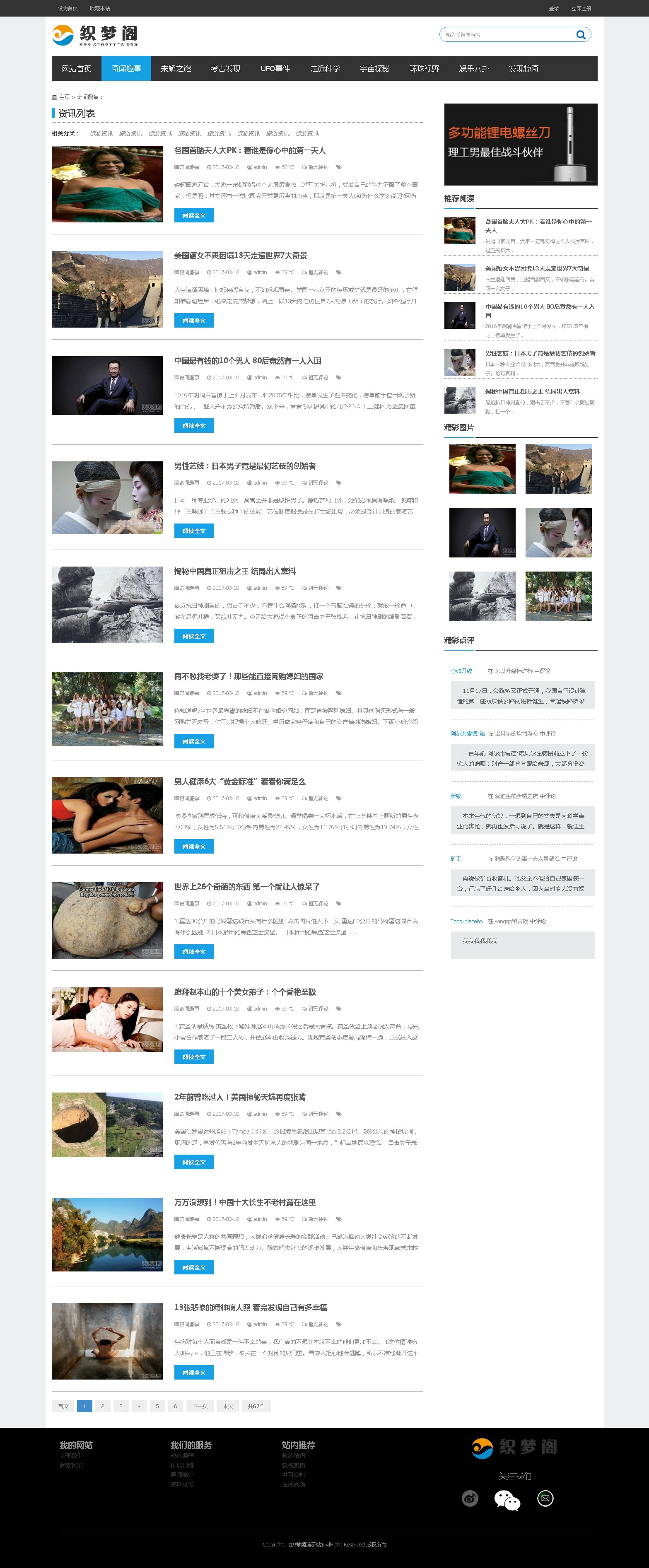The width and height of the screenshot is (649, 1568).
Task: Open the 宇宙探秘 navigation tab
Action: [x=374, y=69]
